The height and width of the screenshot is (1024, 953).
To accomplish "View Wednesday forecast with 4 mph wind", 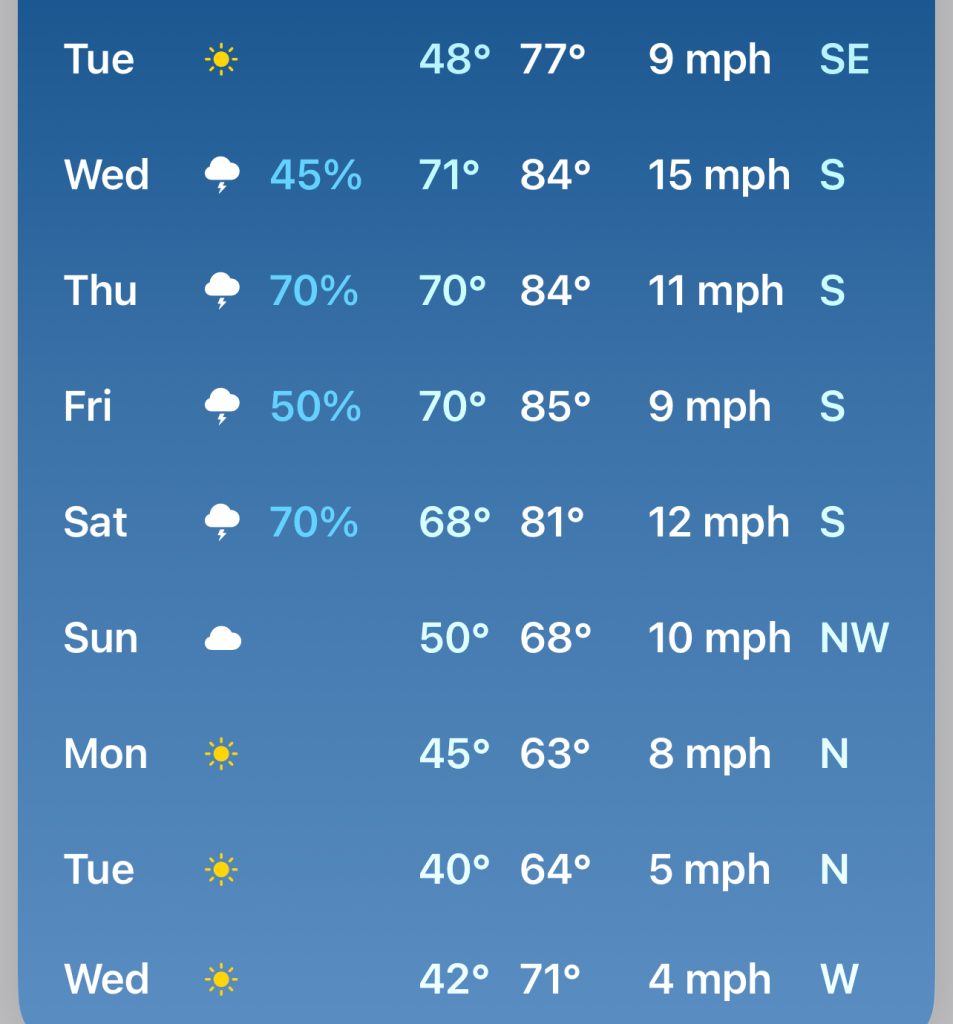I will point(476,979).
